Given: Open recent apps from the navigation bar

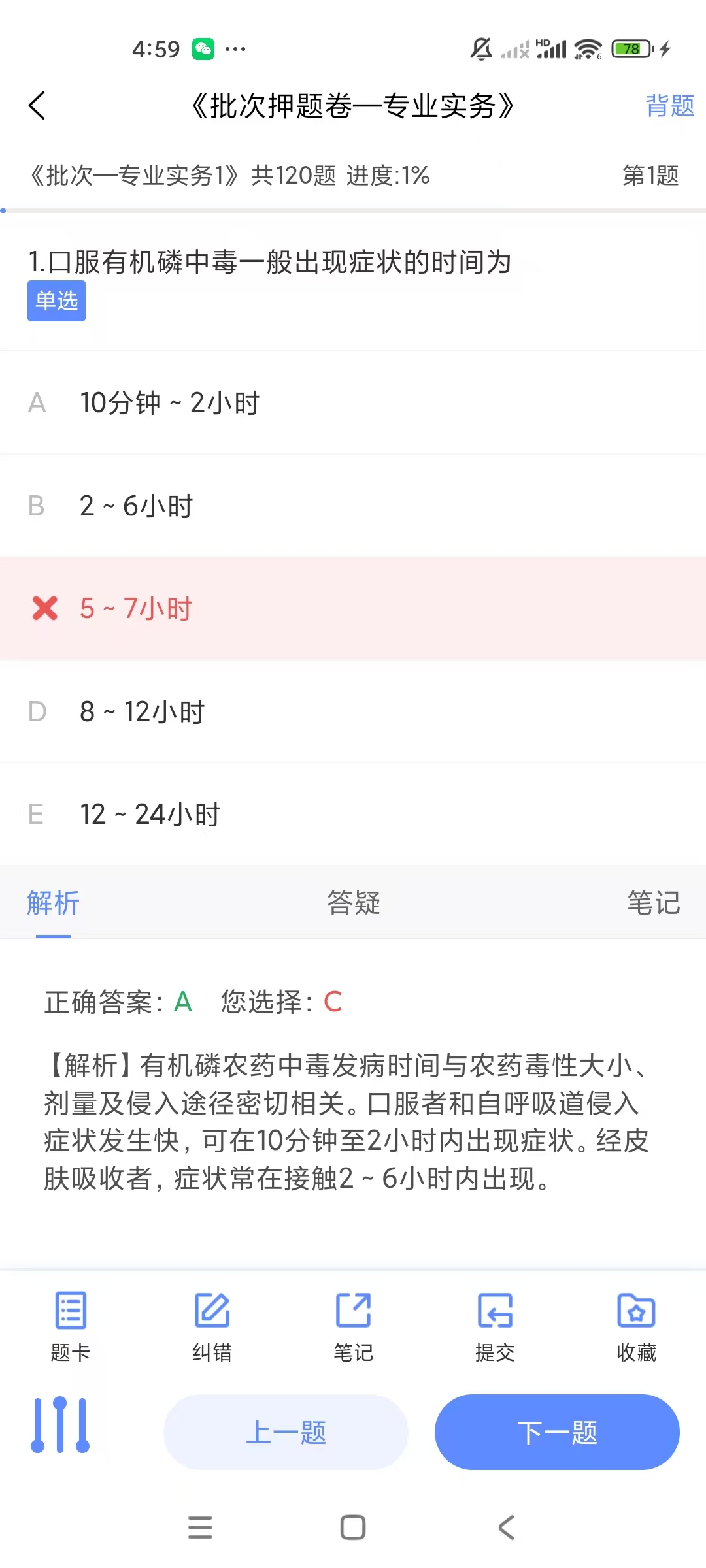Looking at the screenshot, I should pyautogui.click(x=200, y=1527).
